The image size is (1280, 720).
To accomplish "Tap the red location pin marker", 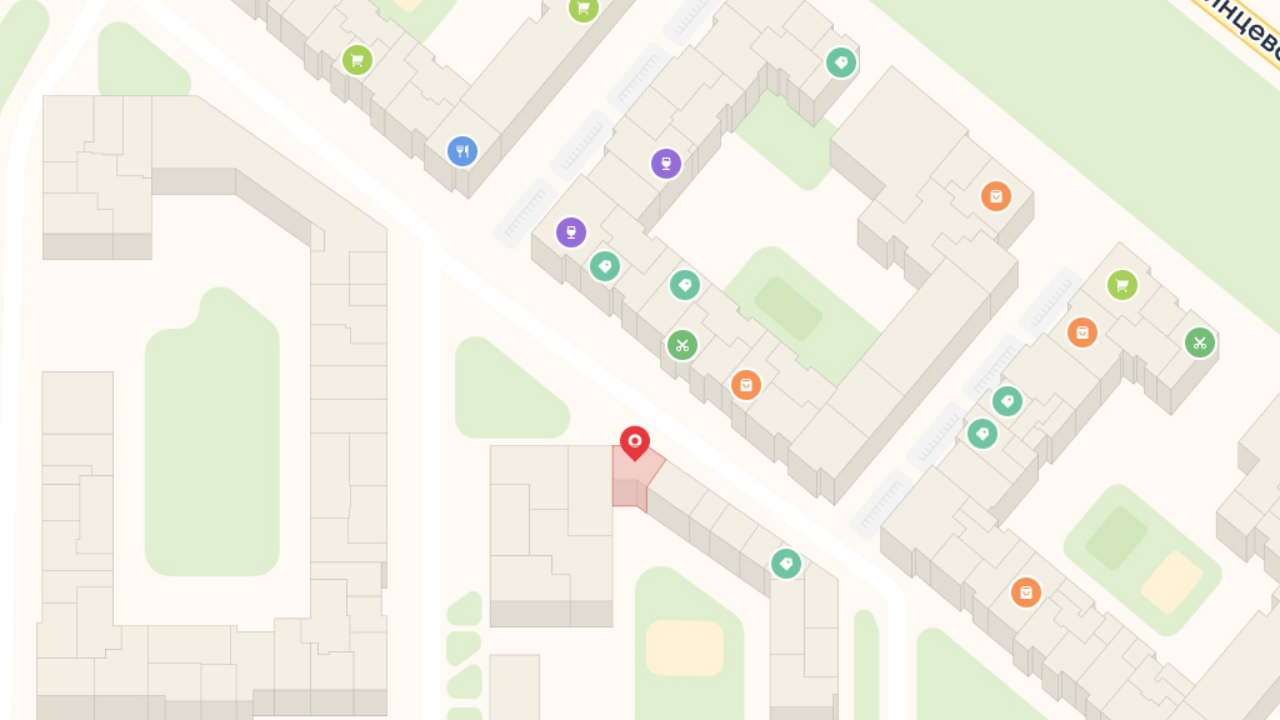I will tap(634, 442).
